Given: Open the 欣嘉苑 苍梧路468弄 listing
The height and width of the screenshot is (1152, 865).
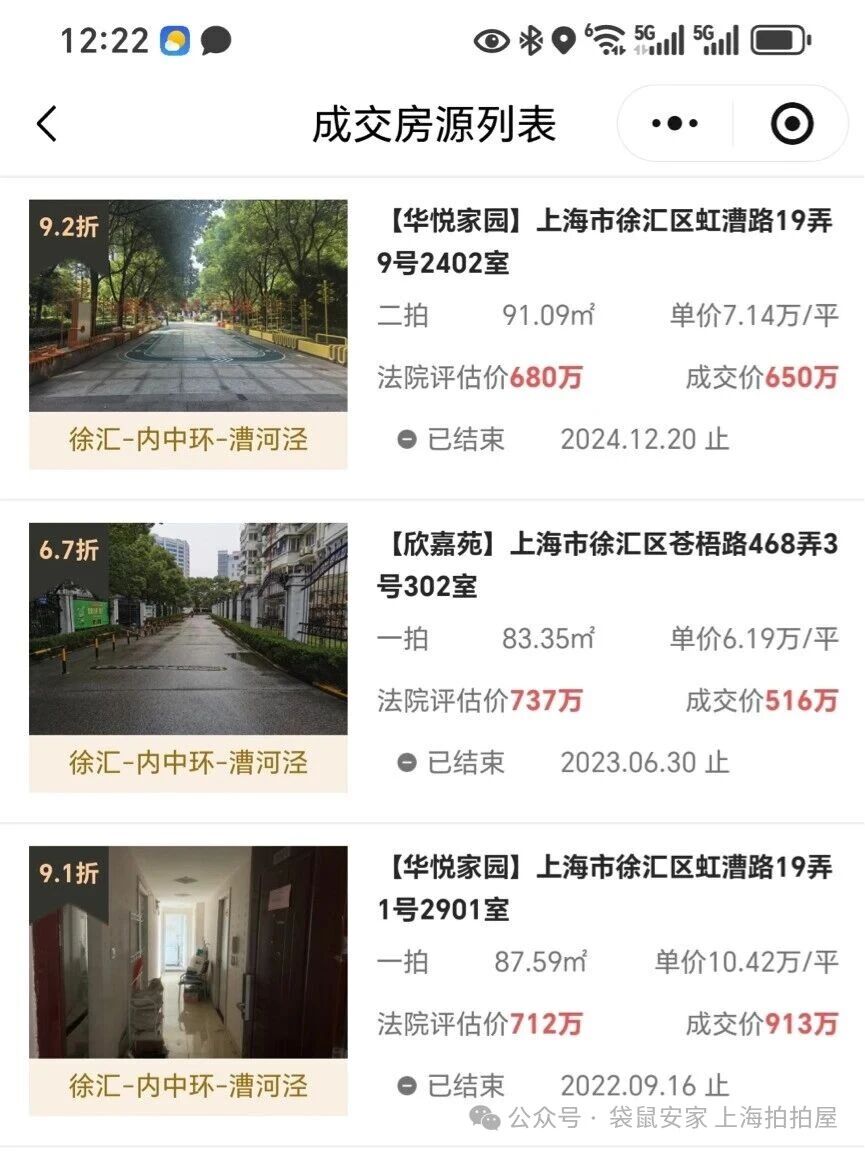Looking at the screenshot, I should [x=605, y=565].
